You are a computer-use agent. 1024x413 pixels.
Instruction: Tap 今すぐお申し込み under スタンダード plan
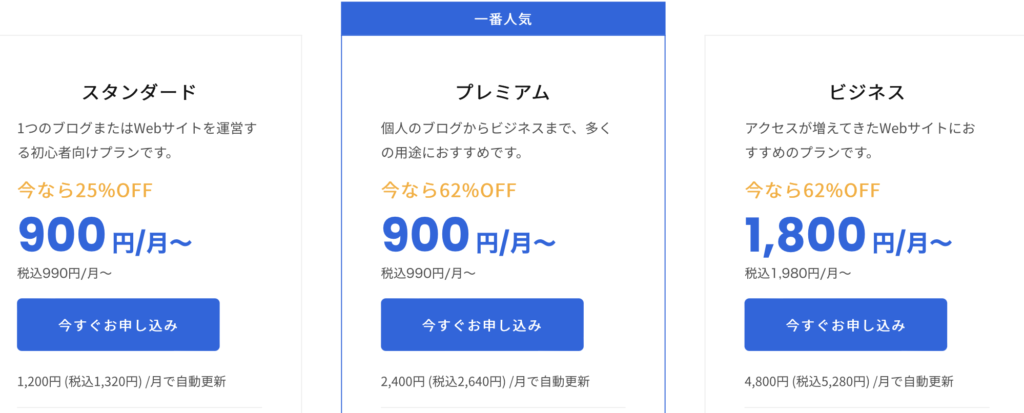click(118, 325)
